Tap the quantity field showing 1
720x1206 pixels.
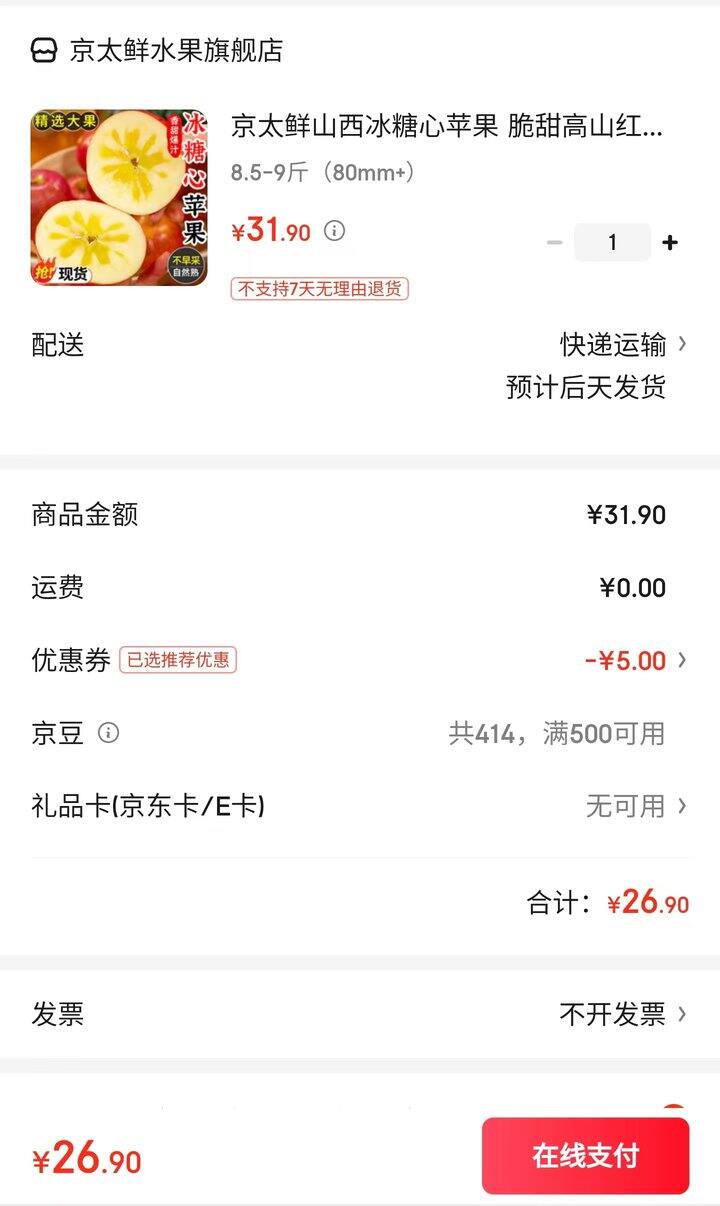612,243
